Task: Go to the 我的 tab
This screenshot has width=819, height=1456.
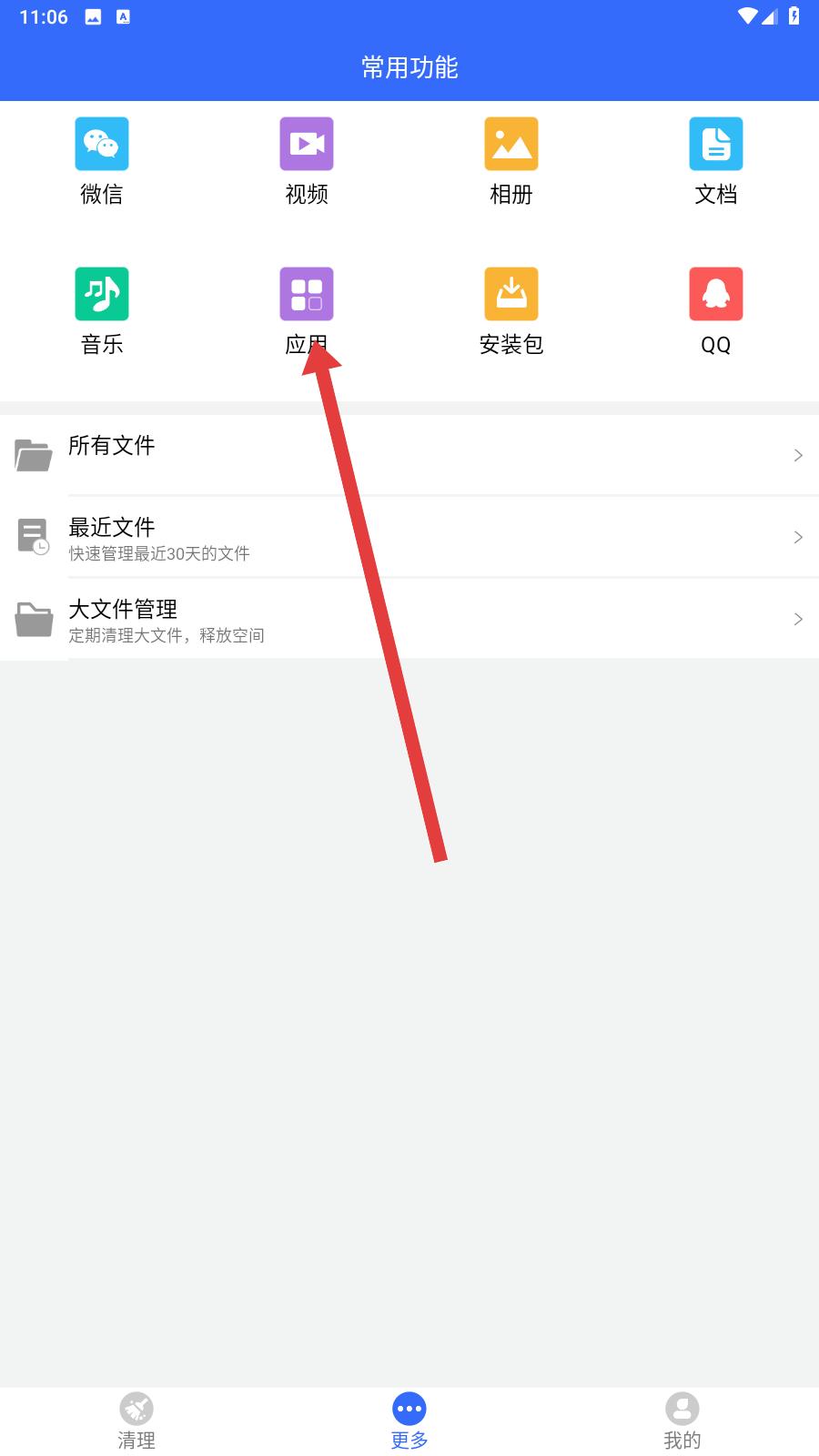Action: tap(682, 1420)
